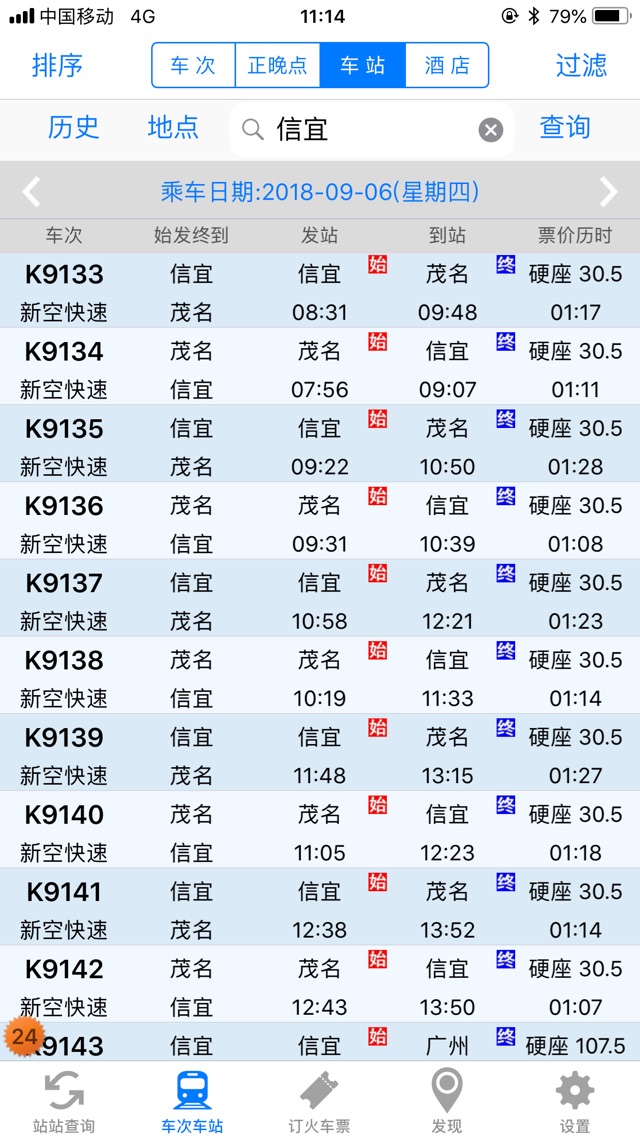Open the 排序 sort options
This screenshot has width=640, height=1137.
click(x=57, y=66)
